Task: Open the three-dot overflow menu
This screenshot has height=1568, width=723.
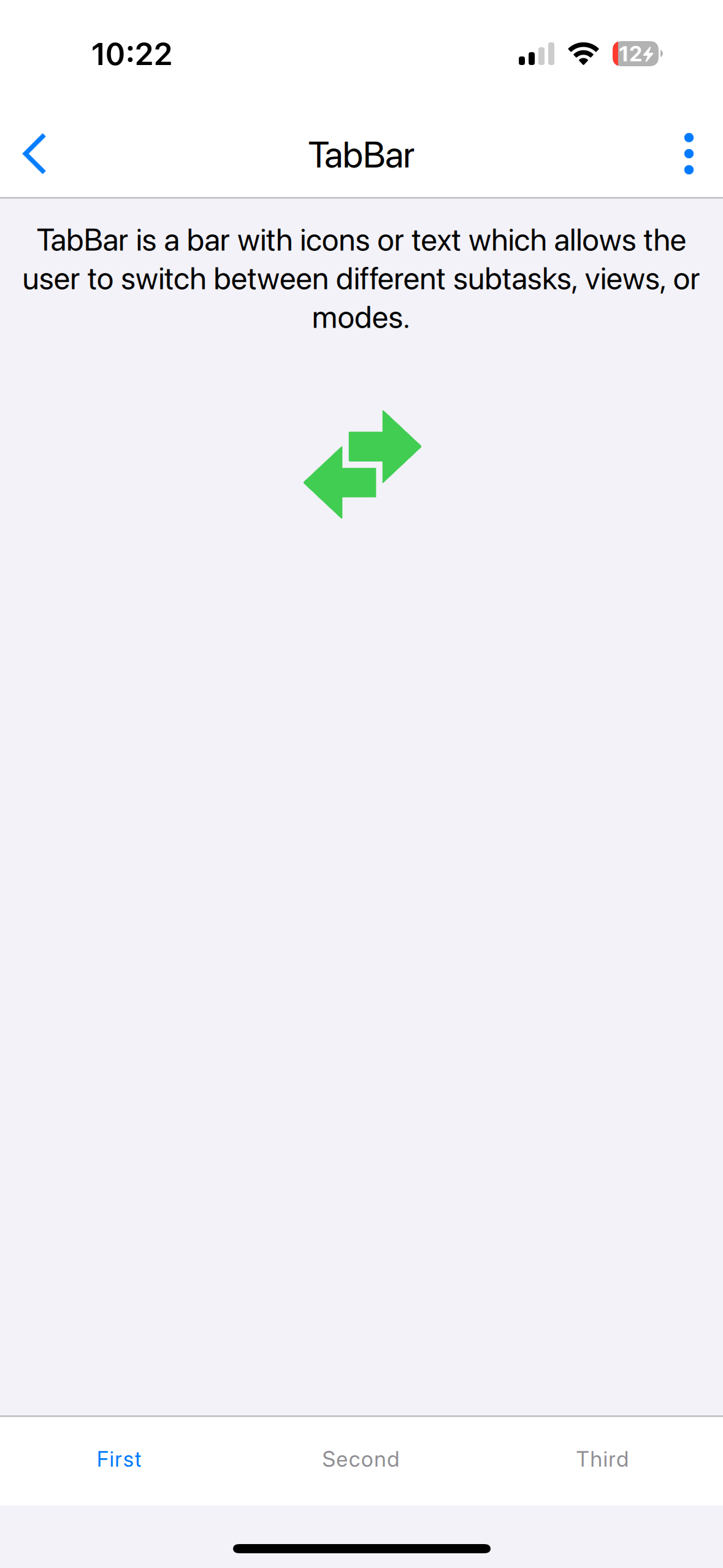Action: click(x=688, y=154)
